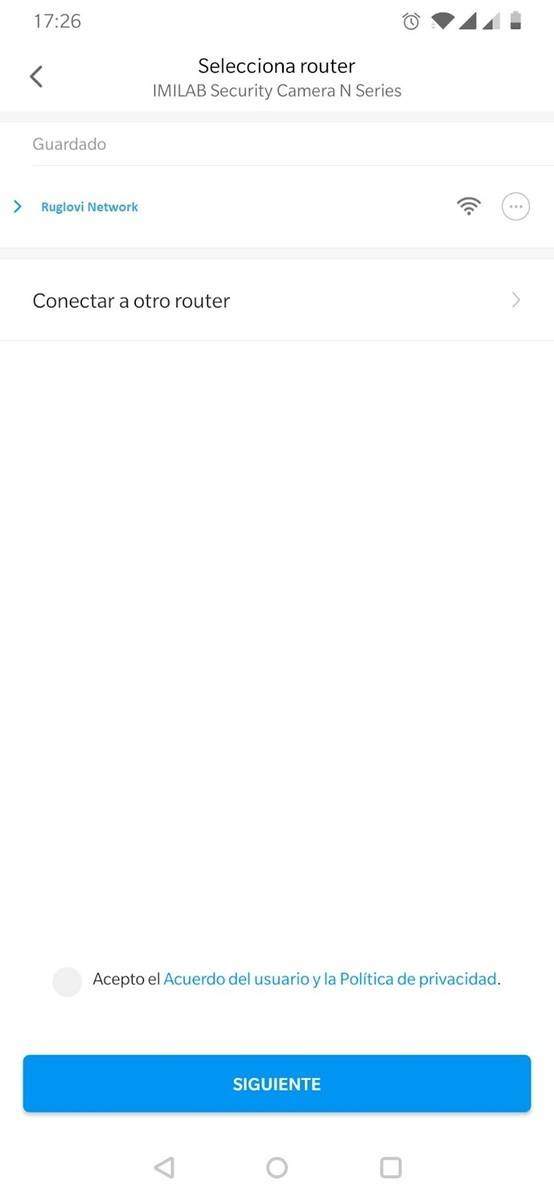This screenshot has width=554, height=1200.
Task: Tap the system home button
Action: pos(277,1167)
